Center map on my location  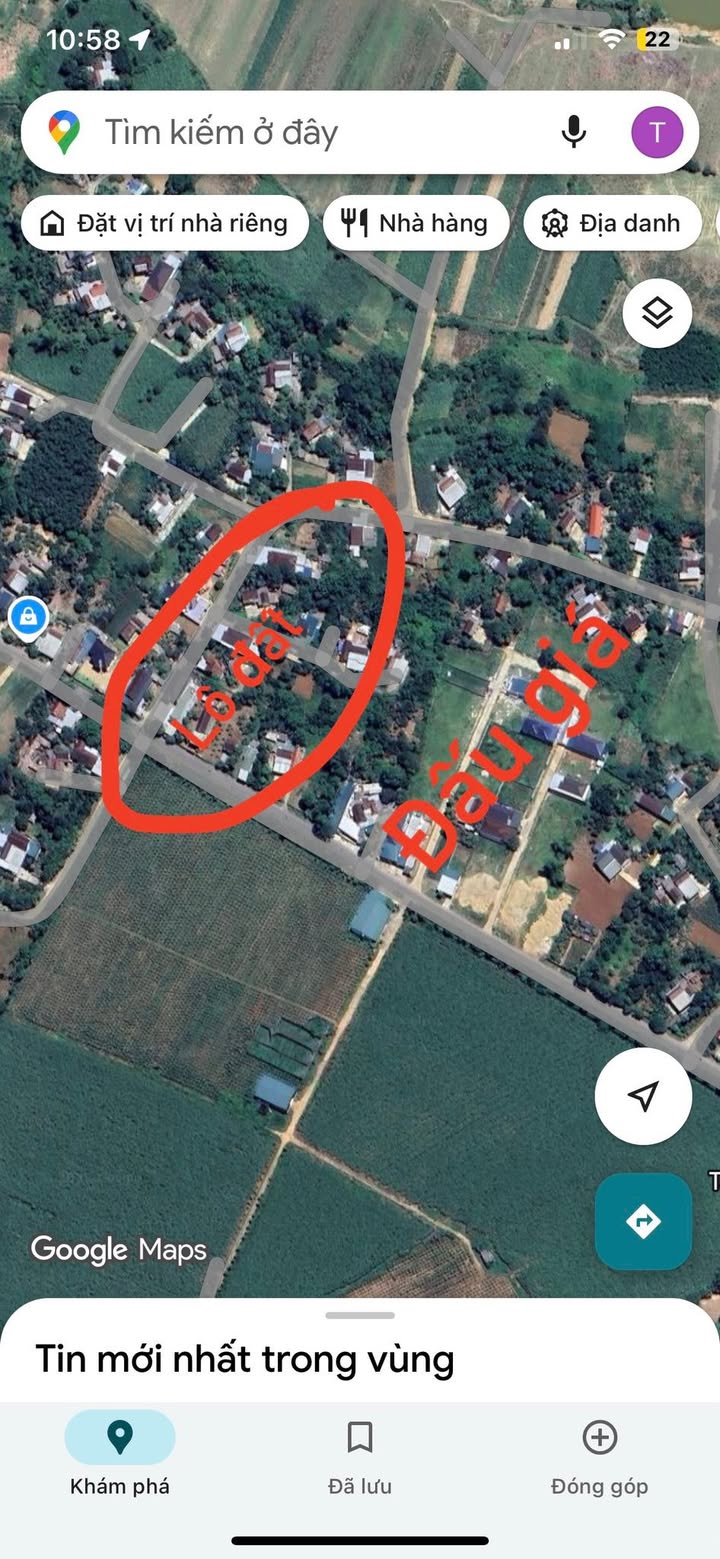point(643,1096)
